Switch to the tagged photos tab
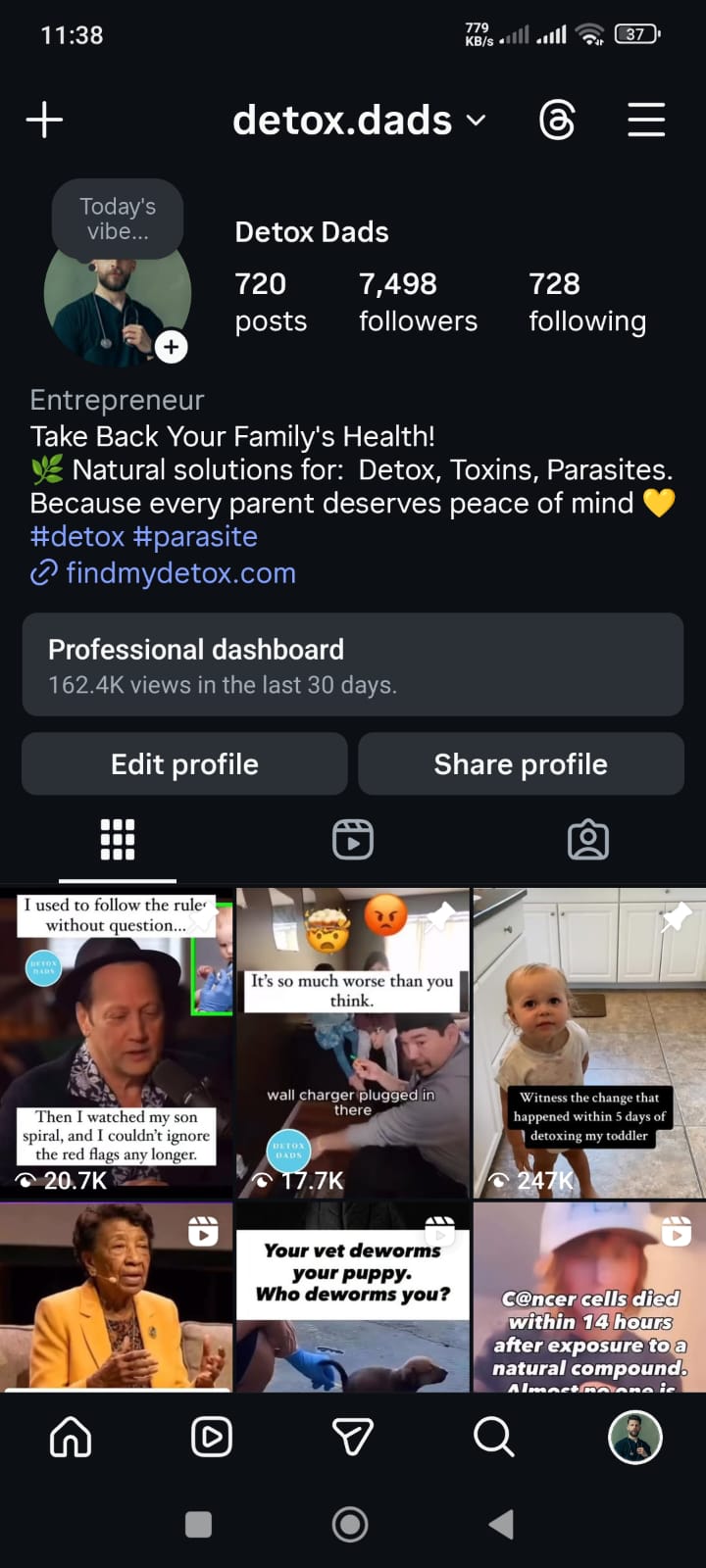 588,840
